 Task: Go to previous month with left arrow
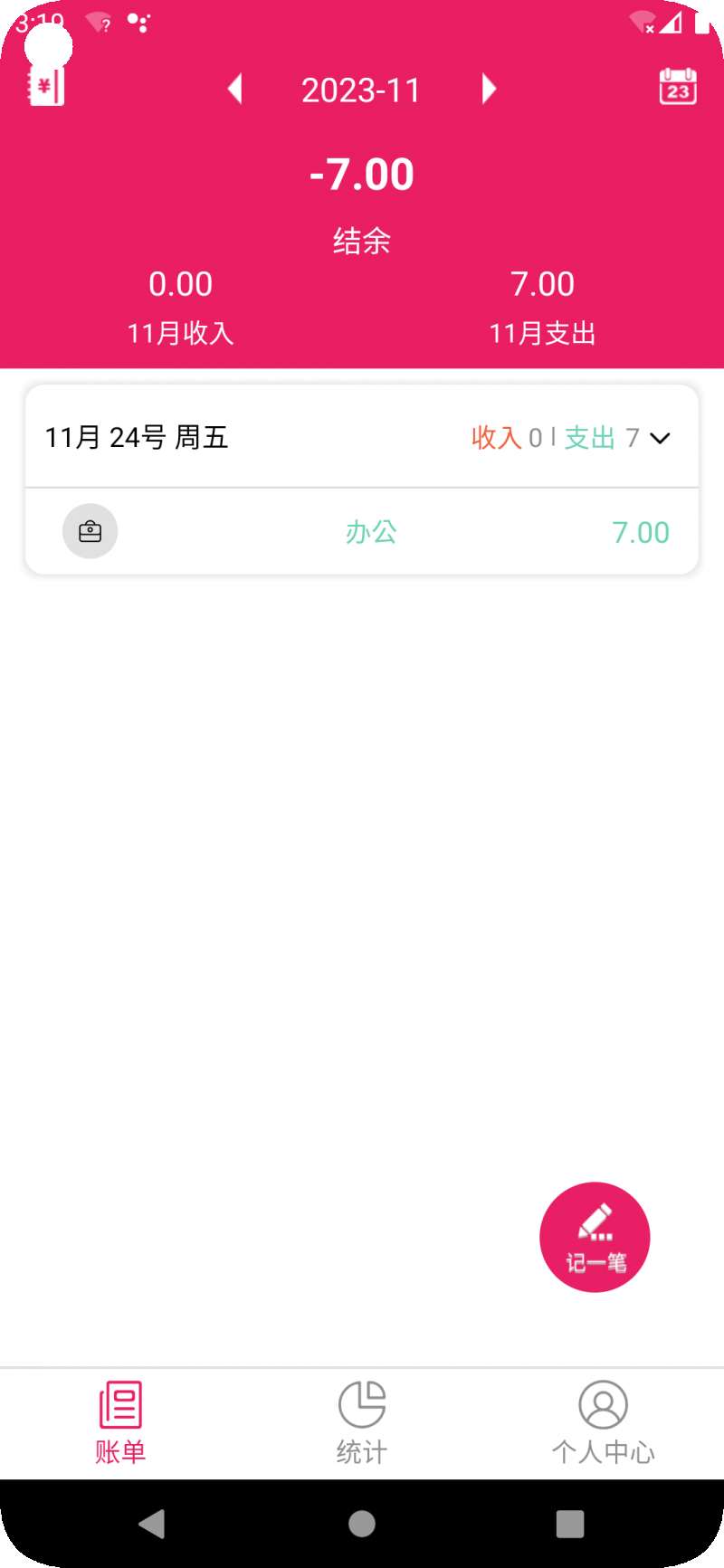tap(235, 89)
